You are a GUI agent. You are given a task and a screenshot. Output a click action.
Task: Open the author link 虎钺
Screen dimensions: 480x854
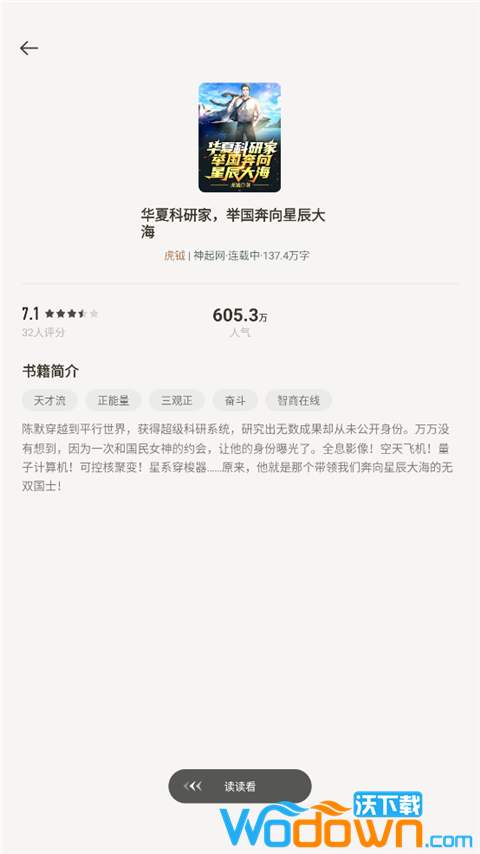click(174, 255)
